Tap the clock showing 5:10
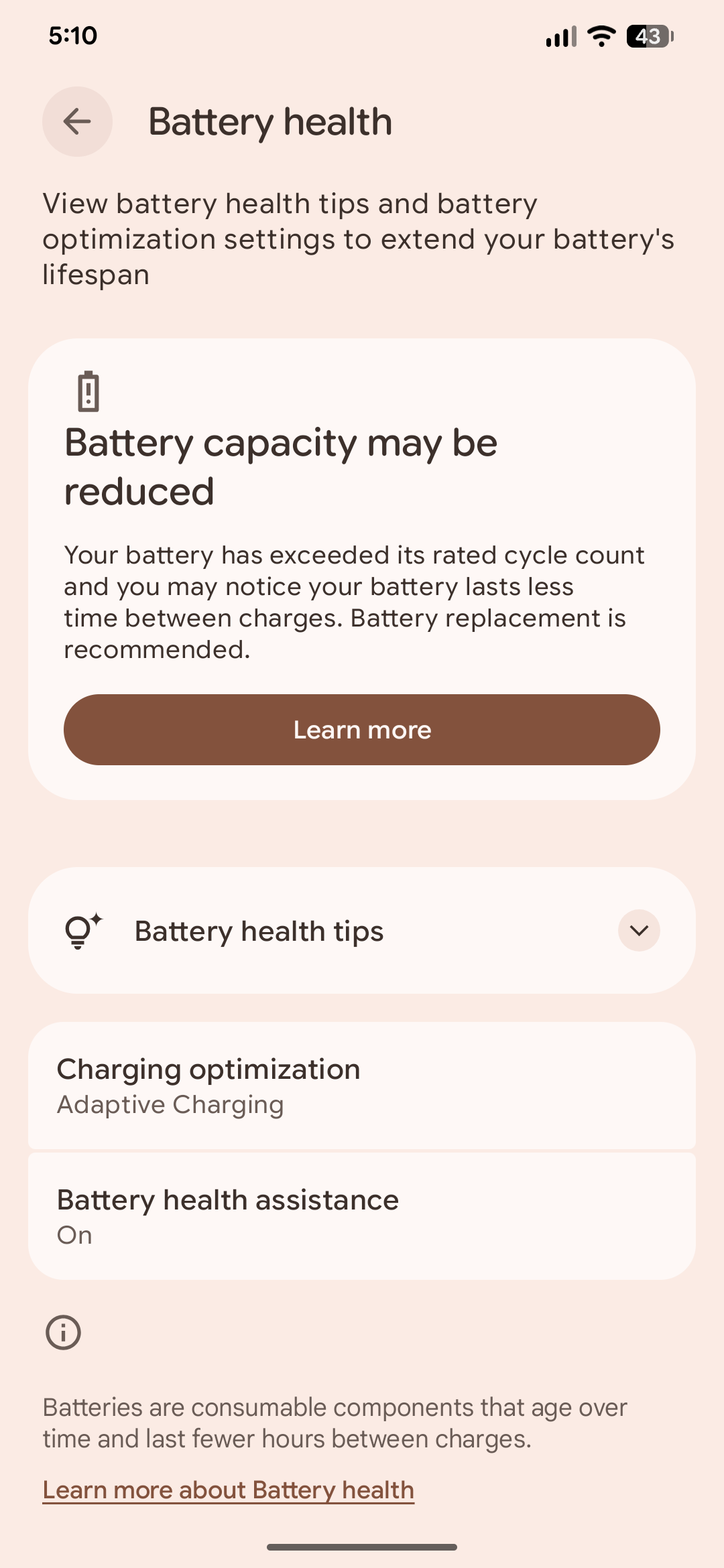This screenshot has height=1568, width=724. (71, 37)
